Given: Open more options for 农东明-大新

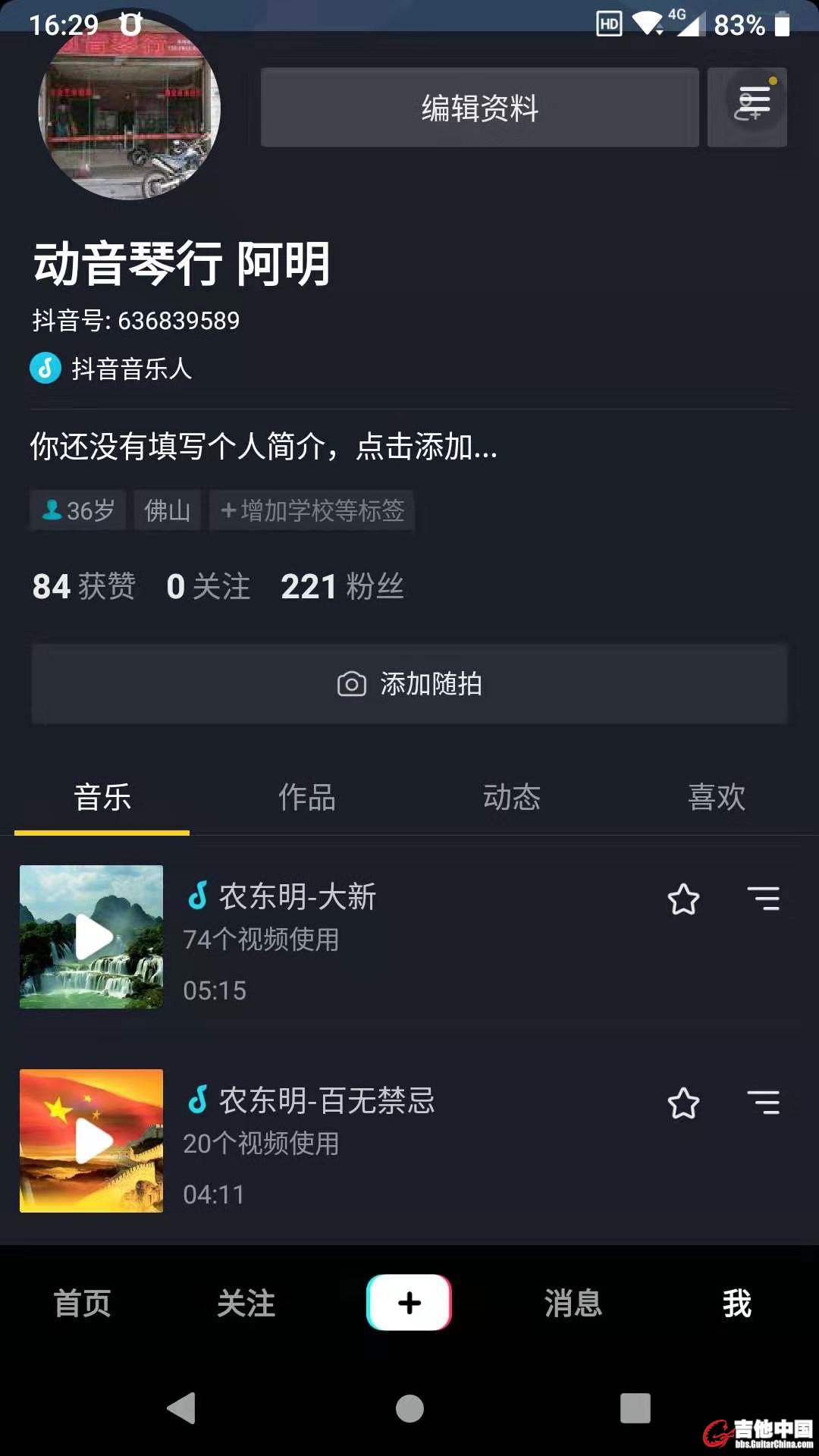Looking at the screenshot, I should pyautogui.click(x=763, y=899).
